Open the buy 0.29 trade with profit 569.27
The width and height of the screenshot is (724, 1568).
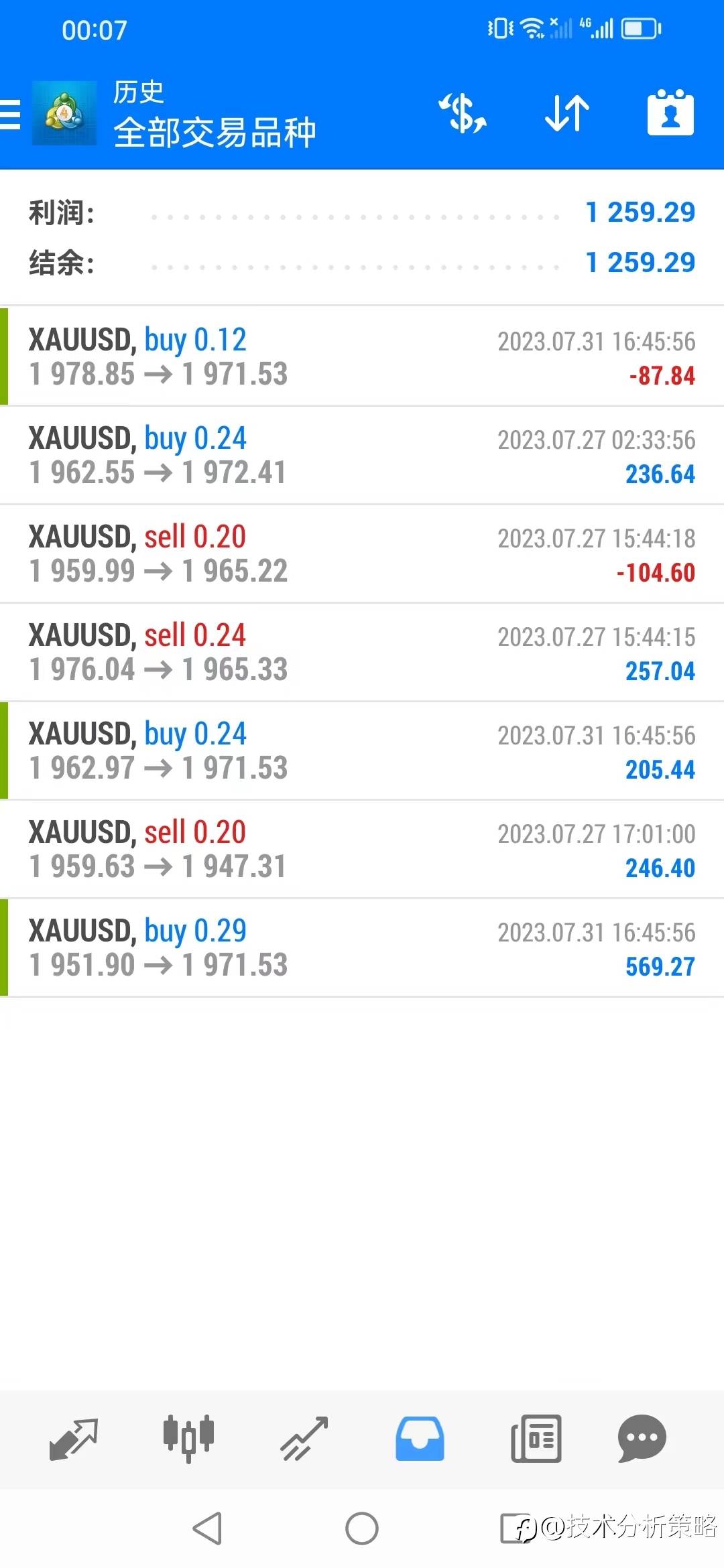362,948
